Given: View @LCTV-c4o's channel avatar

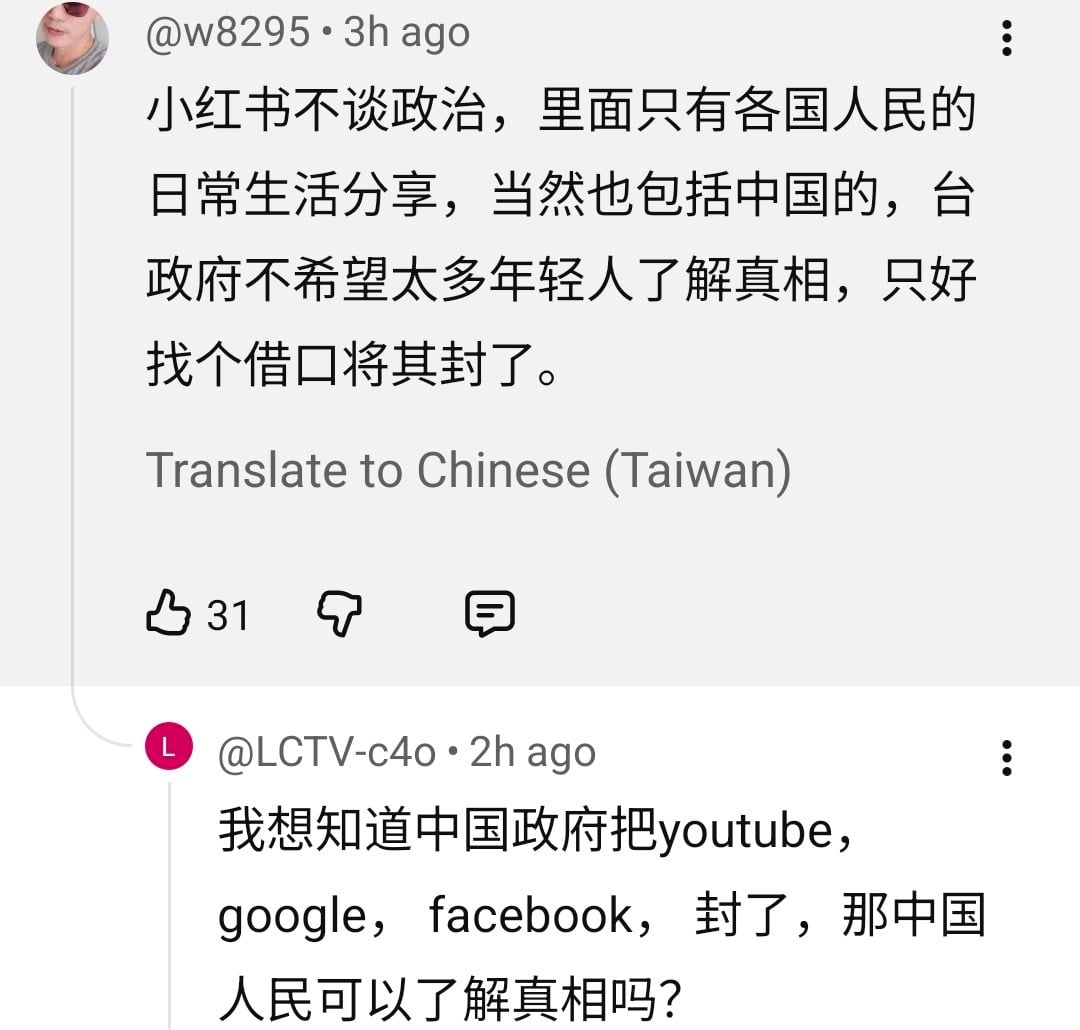Looking at the screenshot, I should click(169, 750).
